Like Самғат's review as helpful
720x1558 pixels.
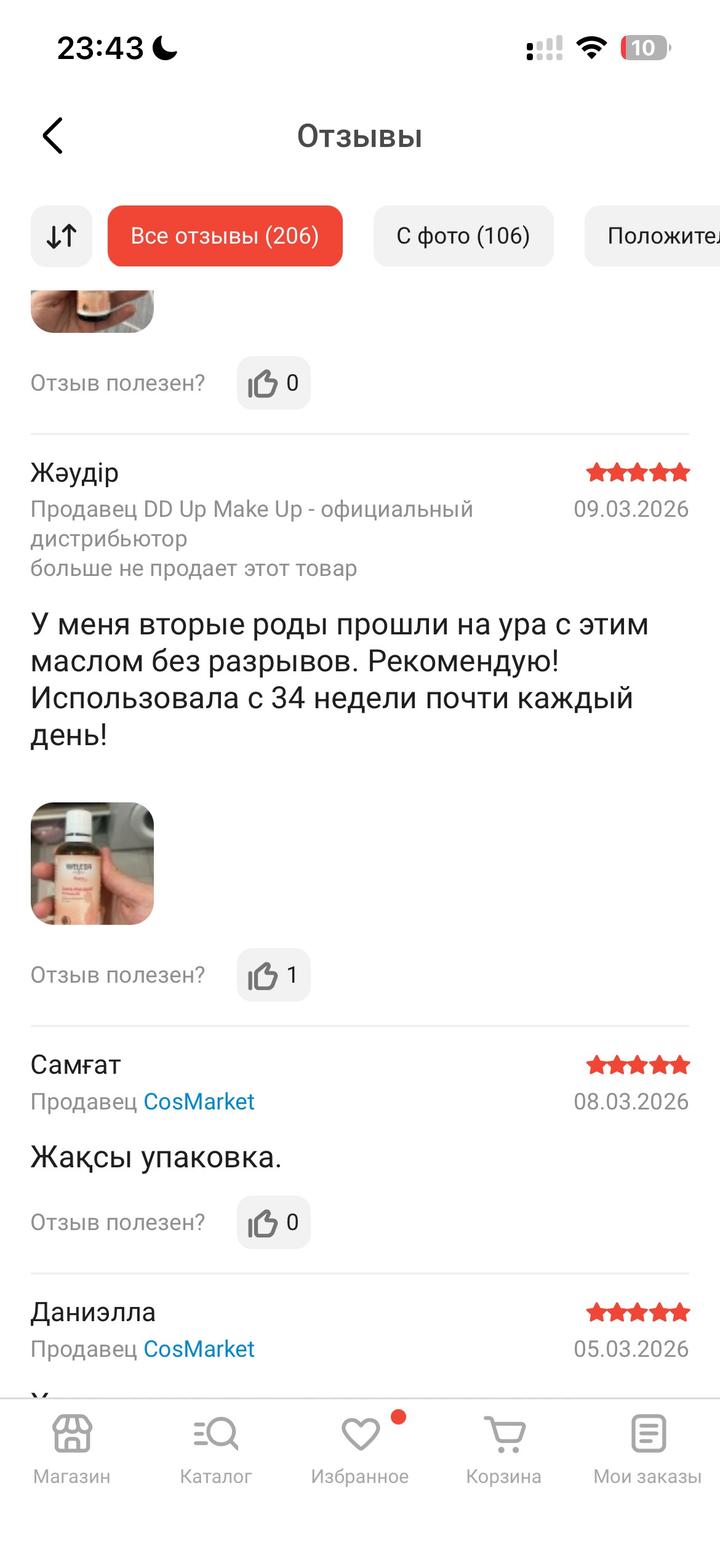(273, 1222)
